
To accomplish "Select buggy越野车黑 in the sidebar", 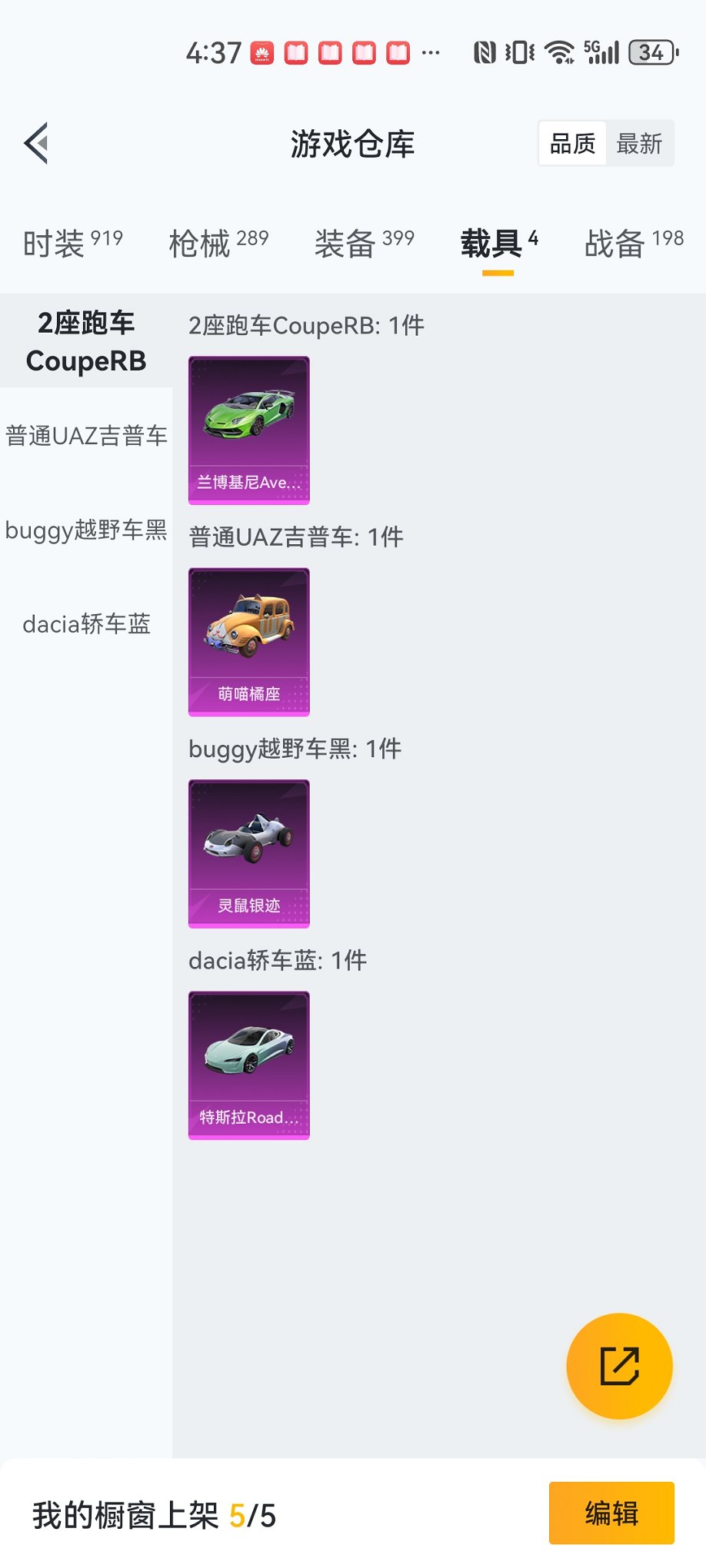I will pos(86,530).
